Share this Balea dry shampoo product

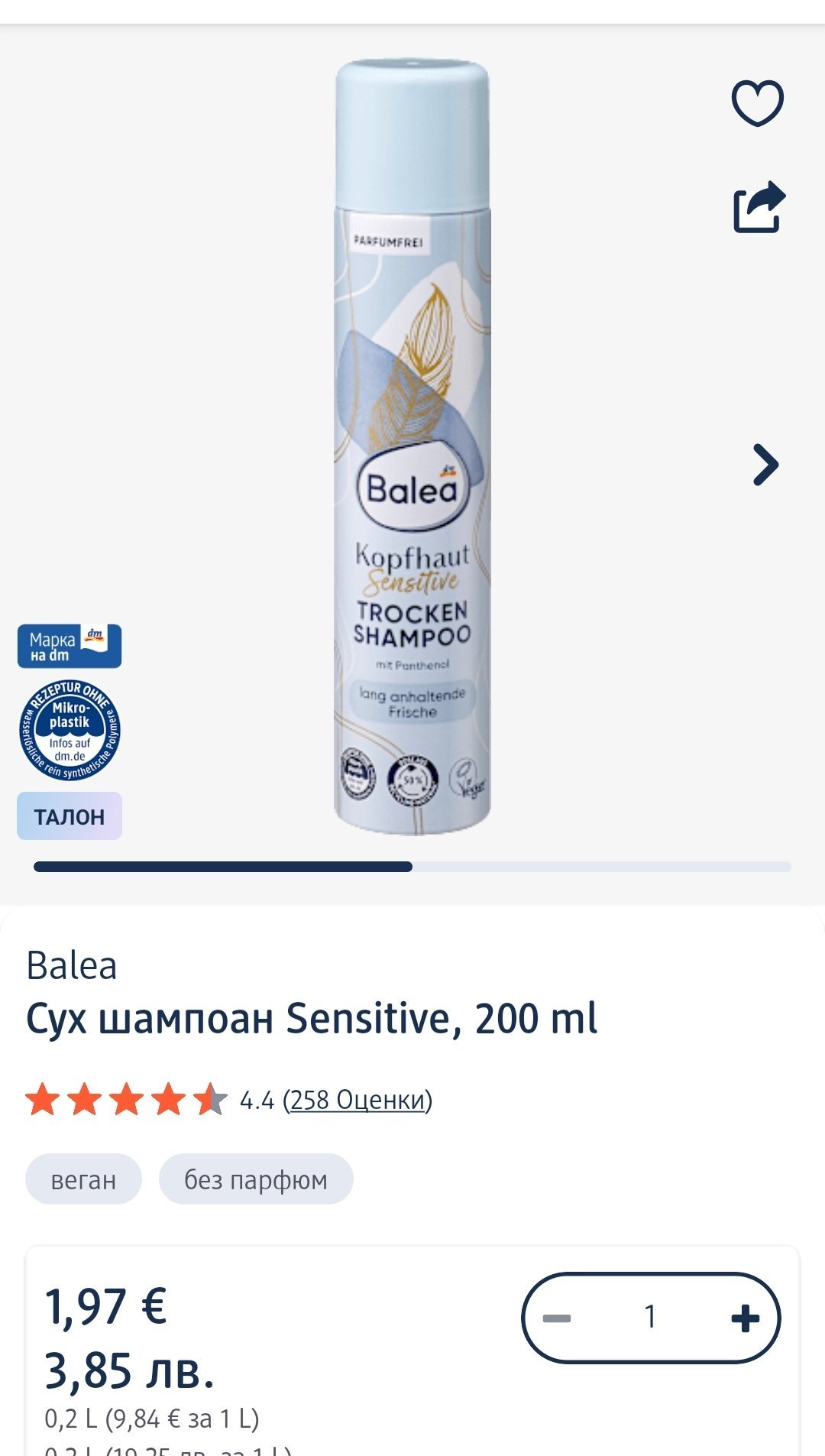point(759,206)
